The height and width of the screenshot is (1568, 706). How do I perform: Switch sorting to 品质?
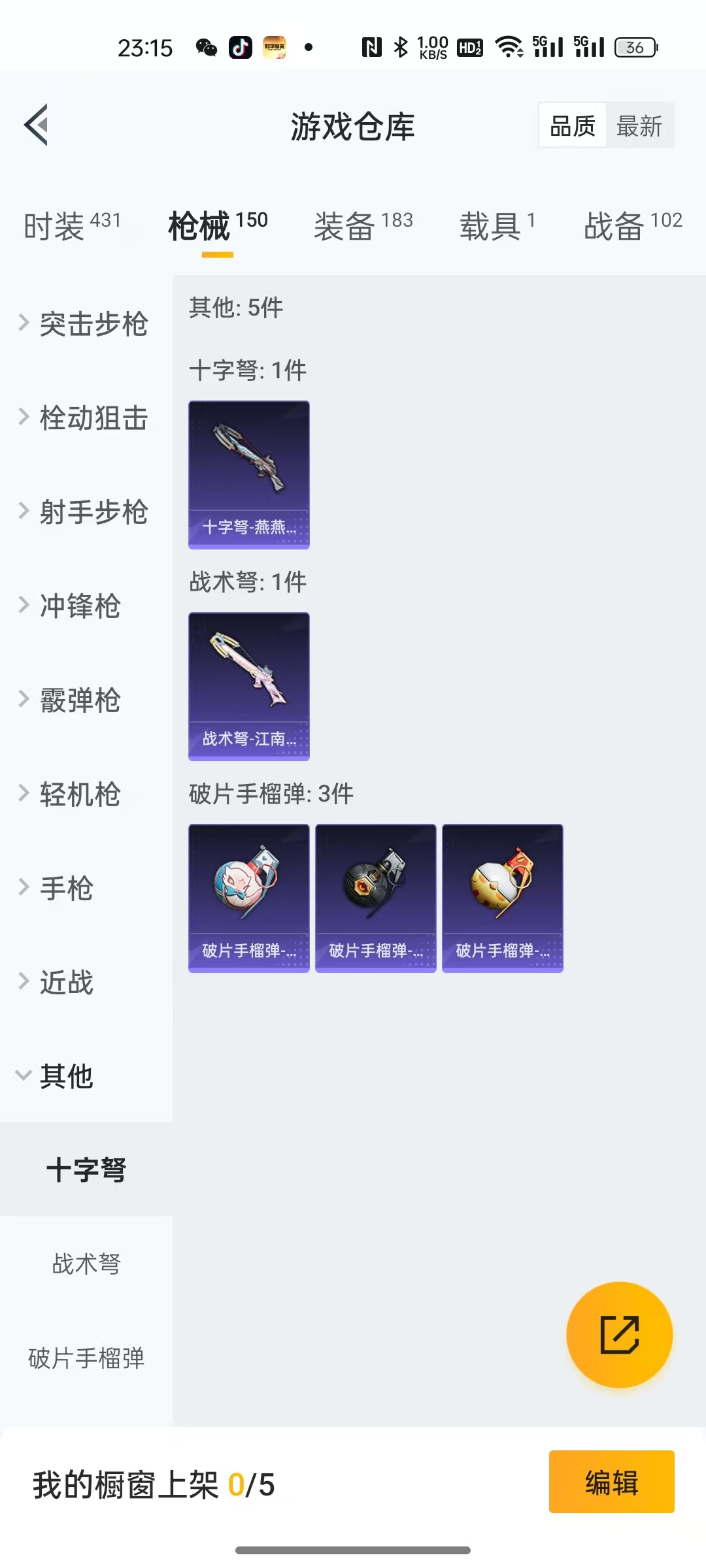point(571,125)
